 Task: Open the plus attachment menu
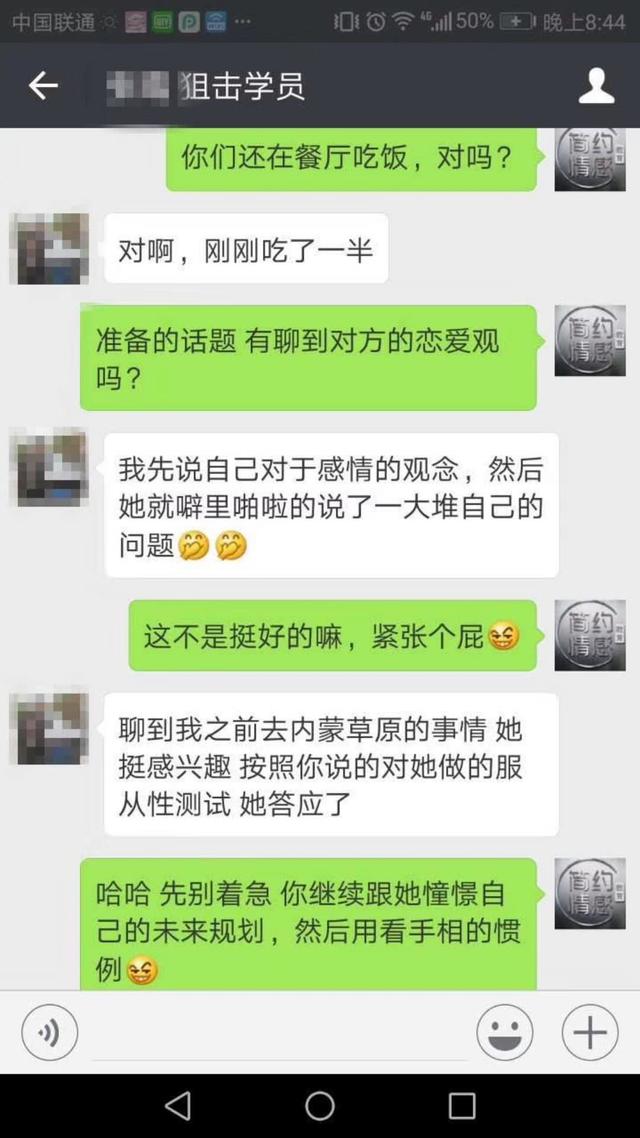(x=590, y=1032)
